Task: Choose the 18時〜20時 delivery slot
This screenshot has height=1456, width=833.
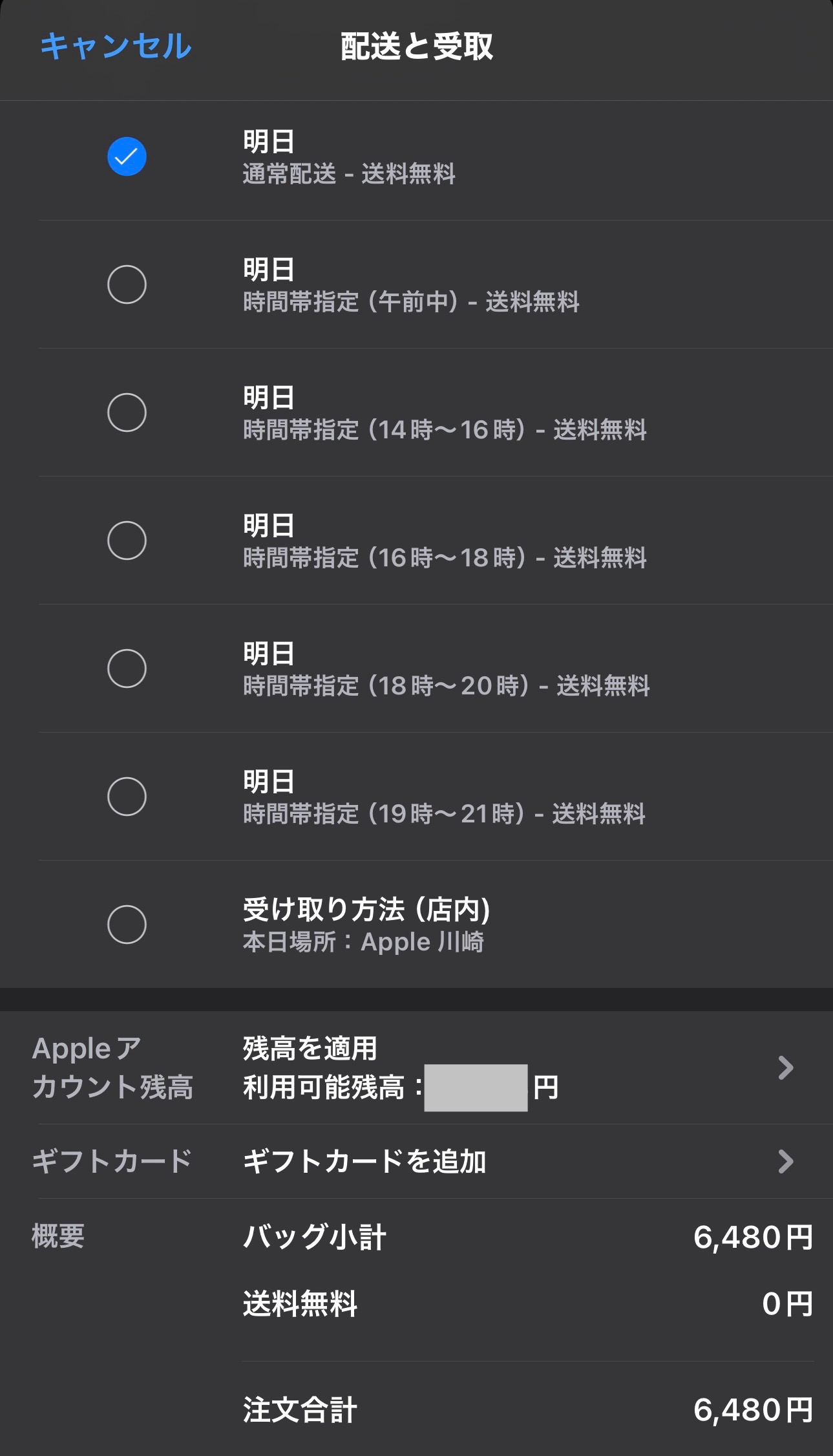Action: 127,669
